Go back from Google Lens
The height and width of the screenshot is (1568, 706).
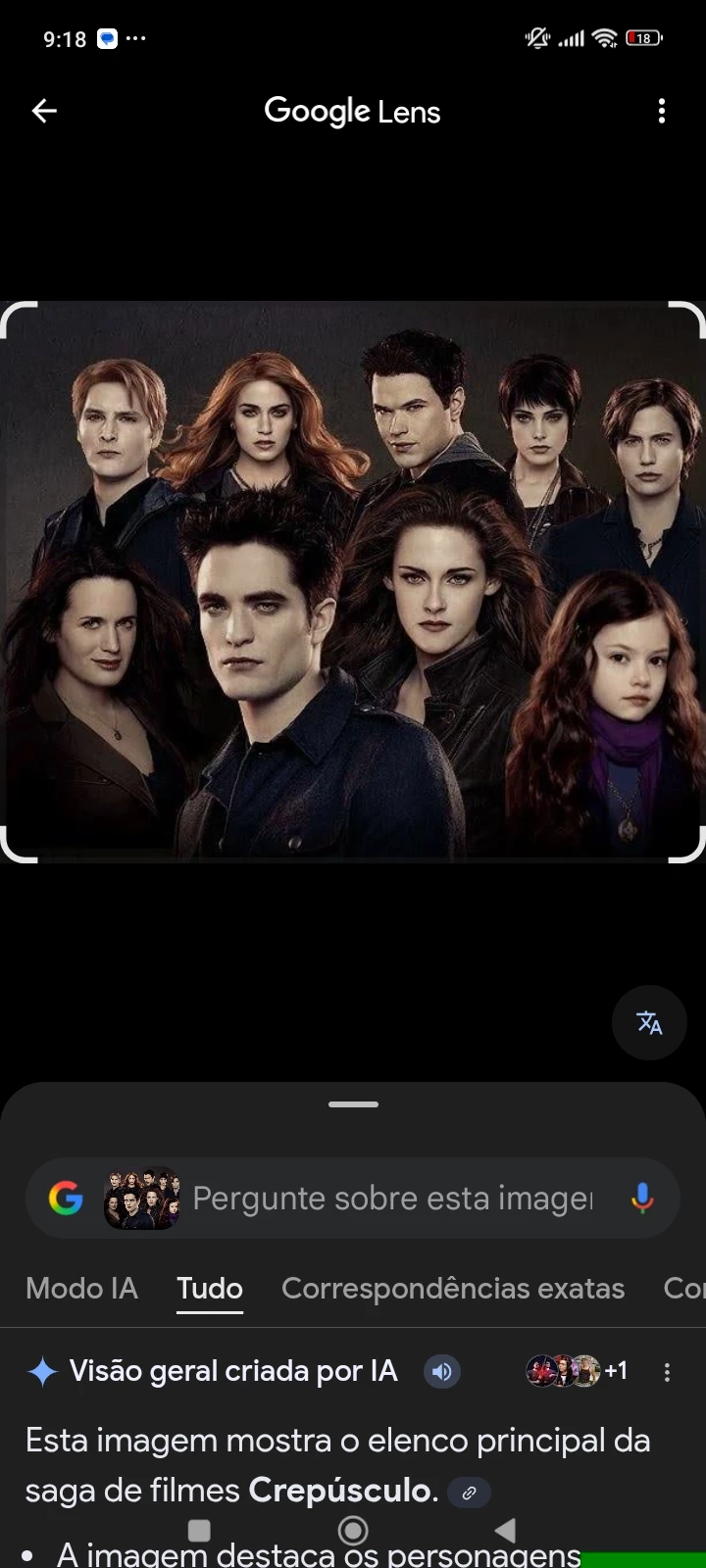coord(44,112)
